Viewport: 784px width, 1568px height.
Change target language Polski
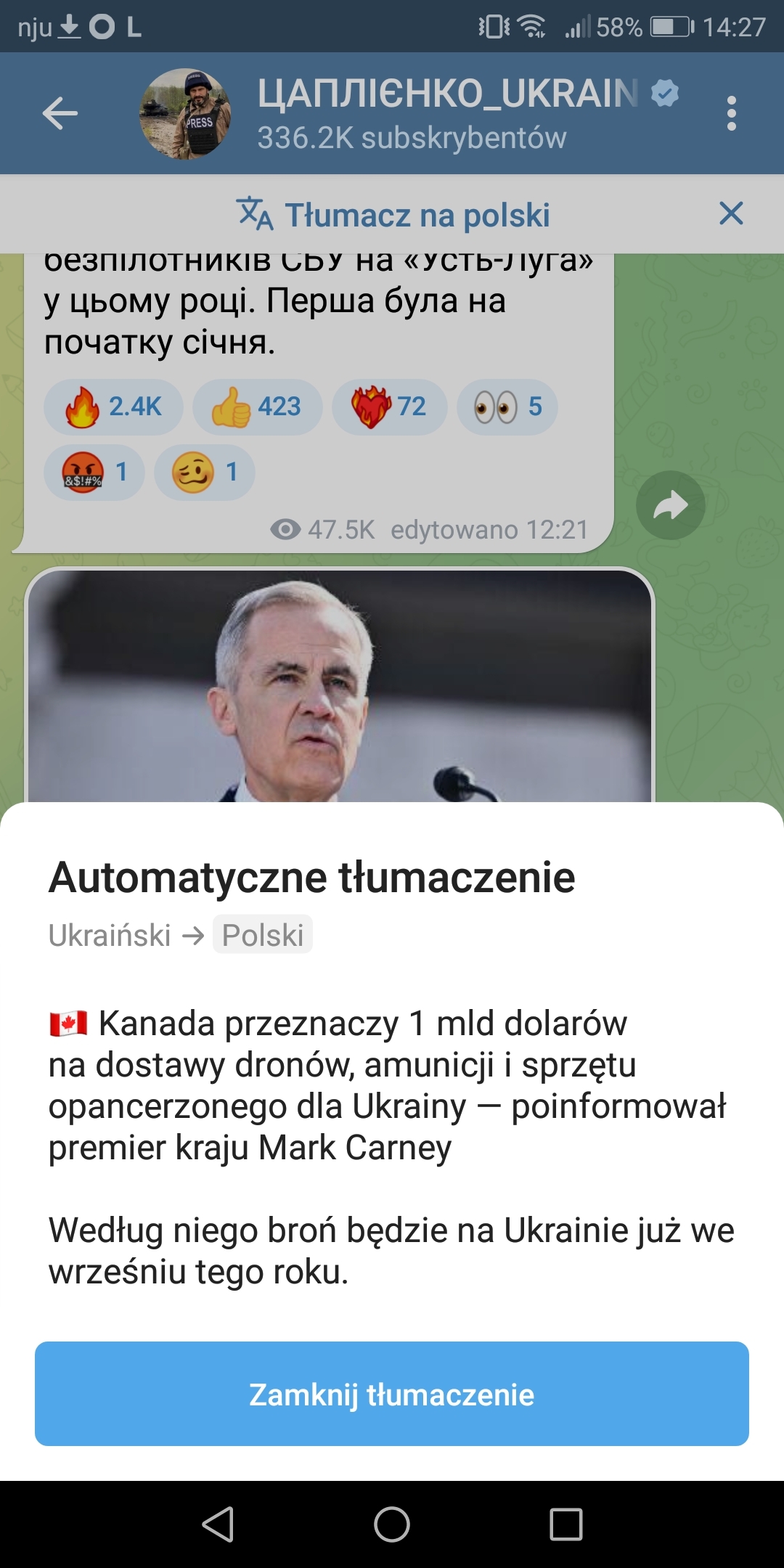[262, 935]
